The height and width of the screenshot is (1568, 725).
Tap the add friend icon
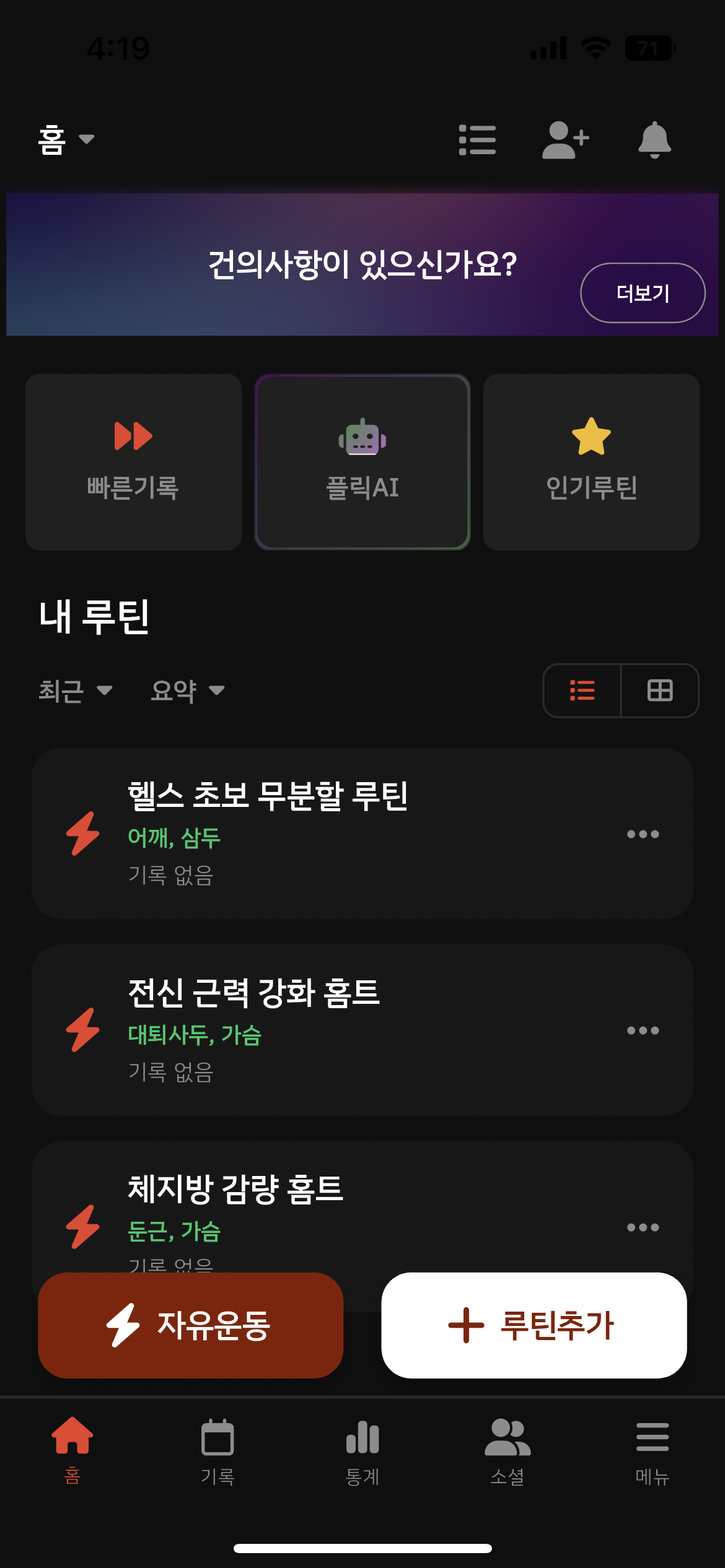(566, 140)
